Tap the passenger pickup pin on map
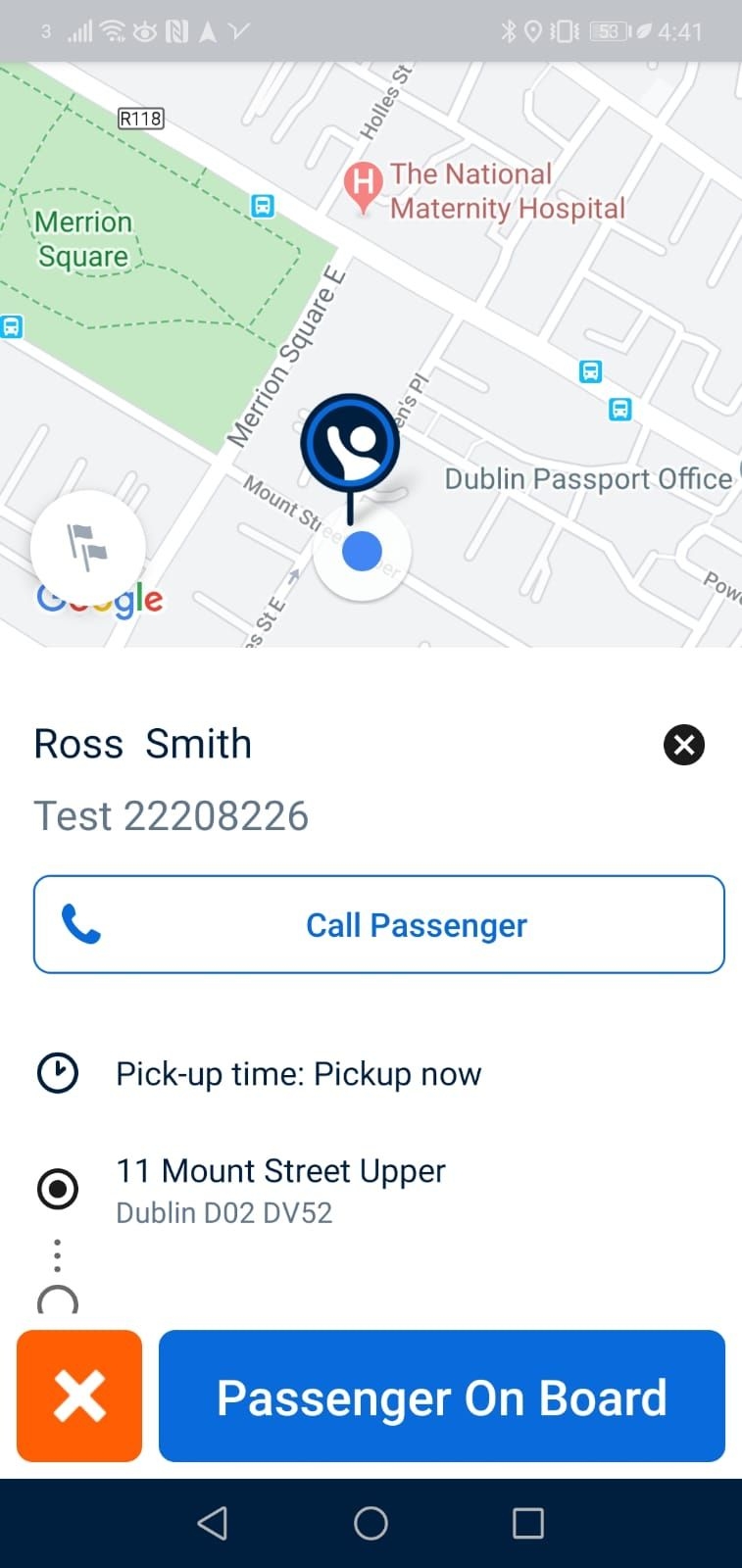This screenshot has width=742, height=1568. tap(350, 444)
